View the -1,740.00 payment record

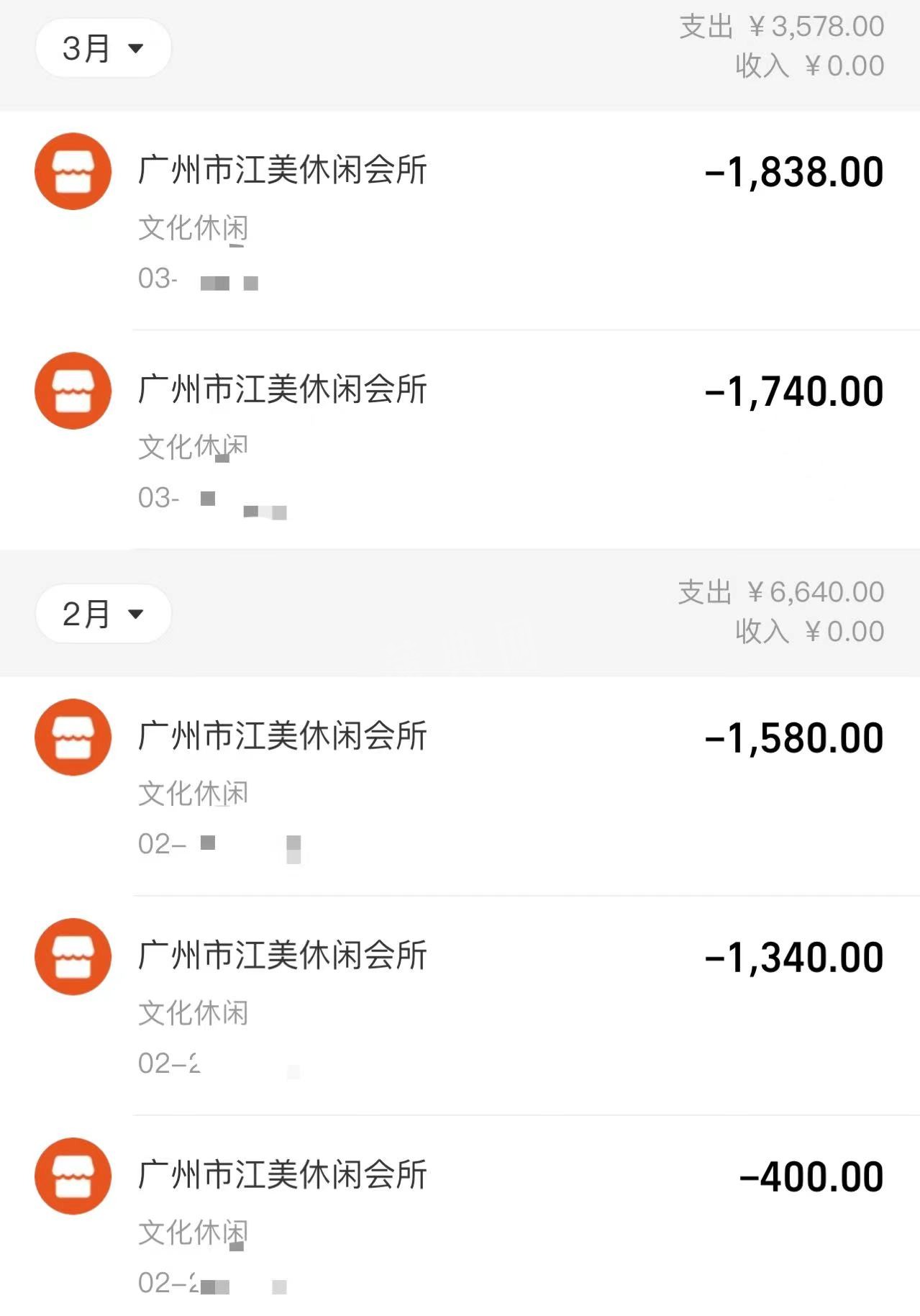pos(460,439)
